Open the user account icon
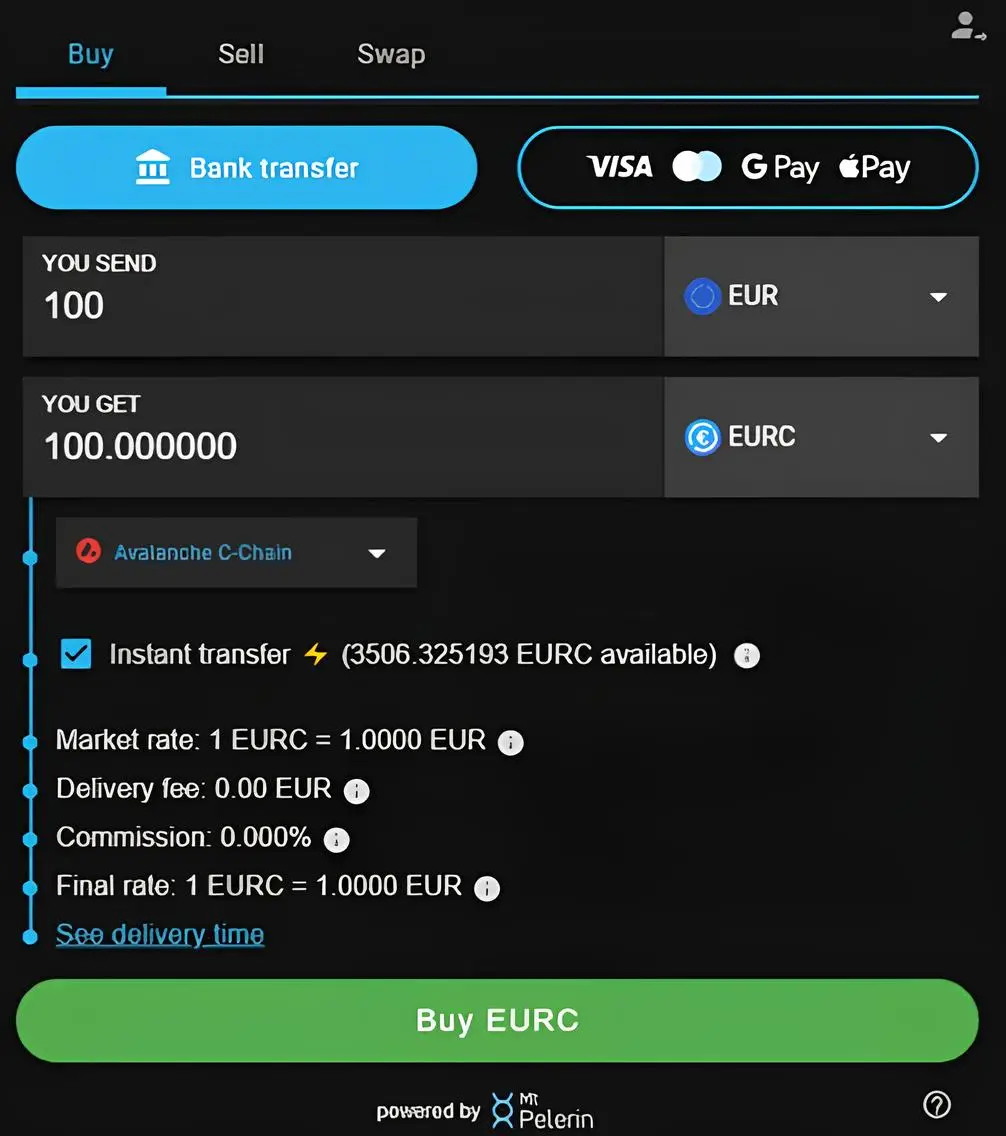 click(967, 27)
